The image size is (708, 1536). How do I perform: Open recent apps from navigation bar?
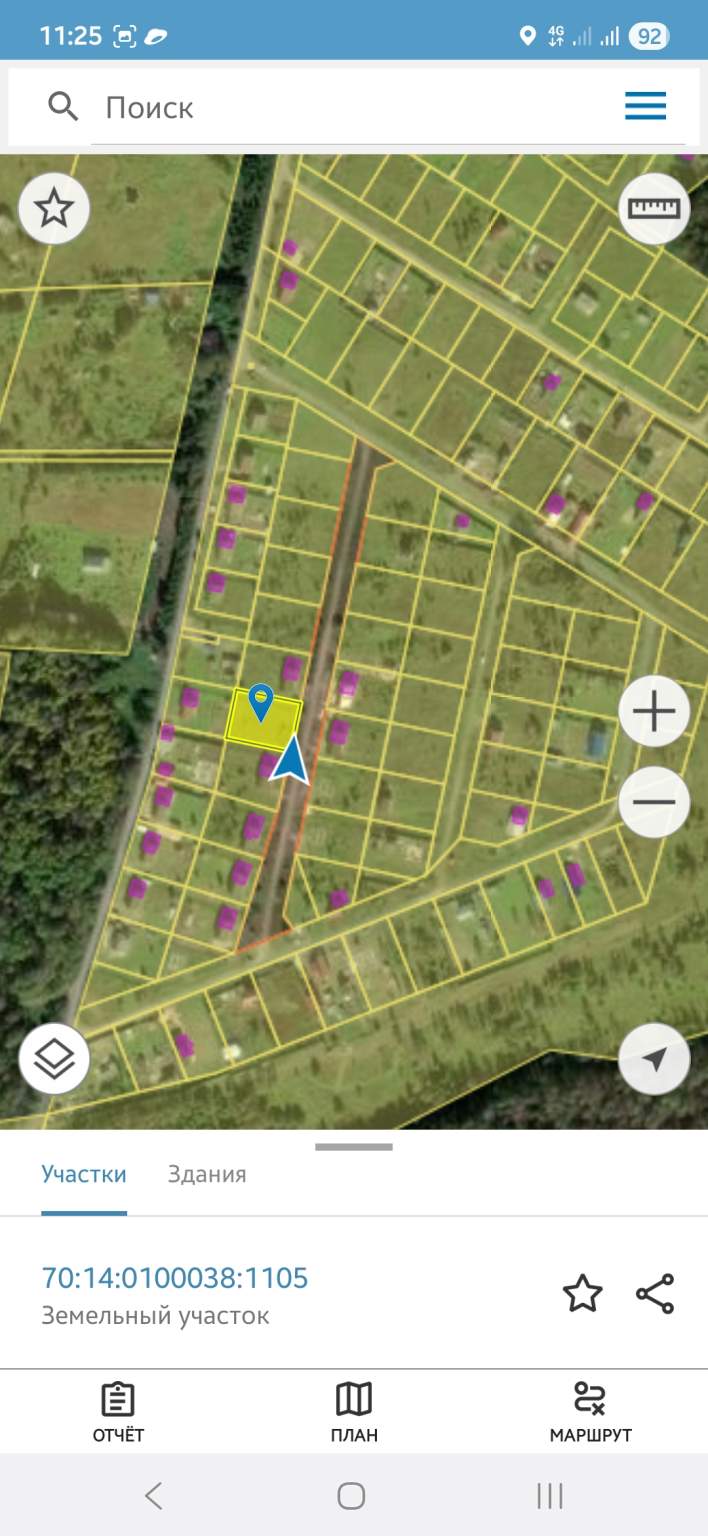click(550, 1496)
